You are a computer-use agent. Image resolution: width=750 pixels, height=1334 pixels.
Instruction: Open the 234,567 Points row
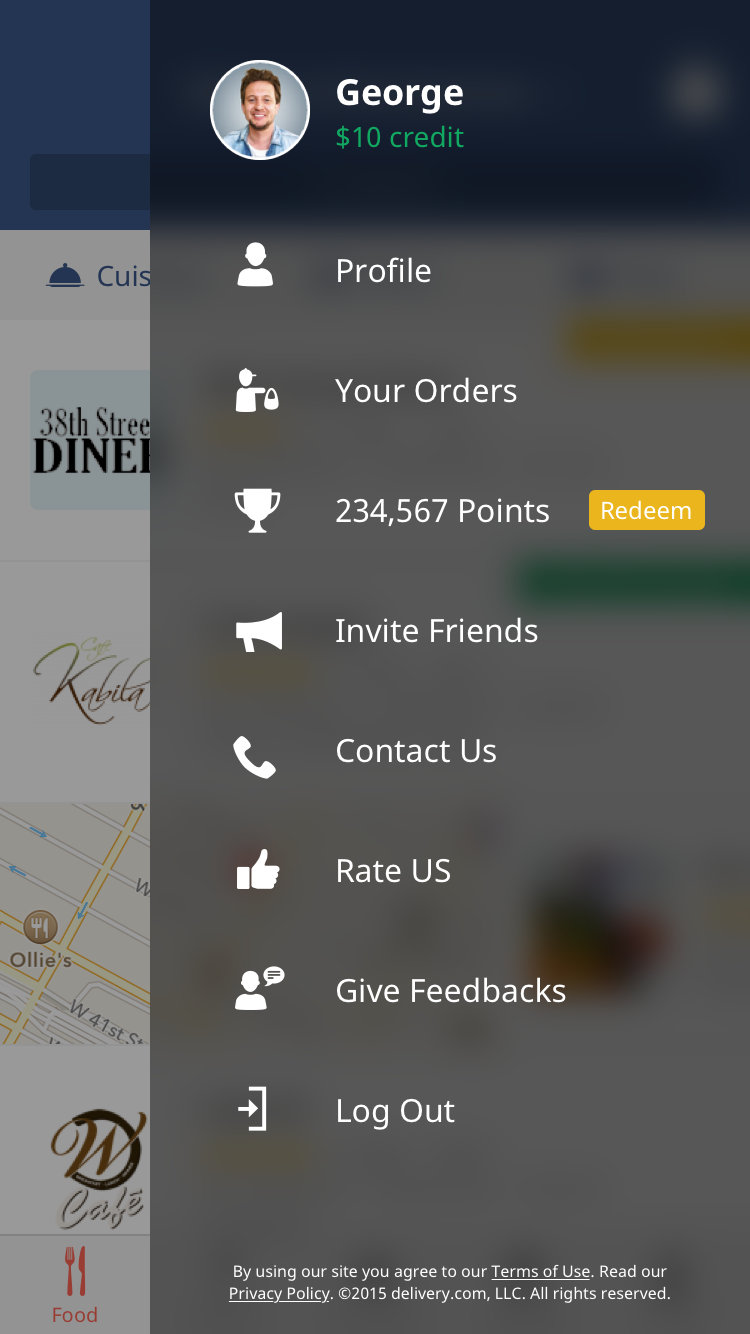point(442,511)
